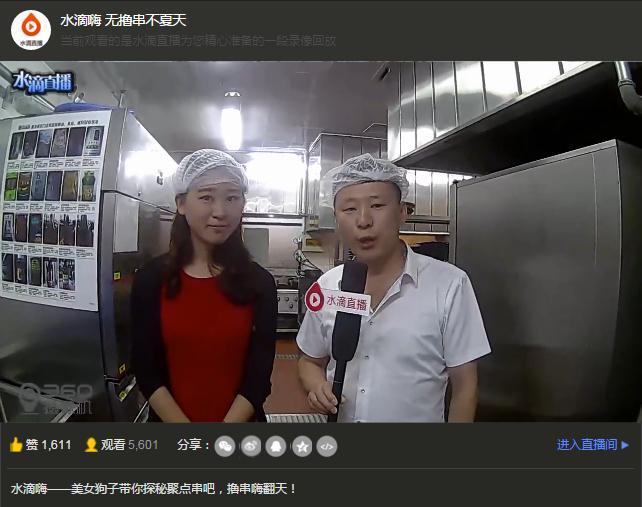The height and width of the screenshot is (507, 642).
Task: Share to Qzone star icon
Action: click(302, 446)
